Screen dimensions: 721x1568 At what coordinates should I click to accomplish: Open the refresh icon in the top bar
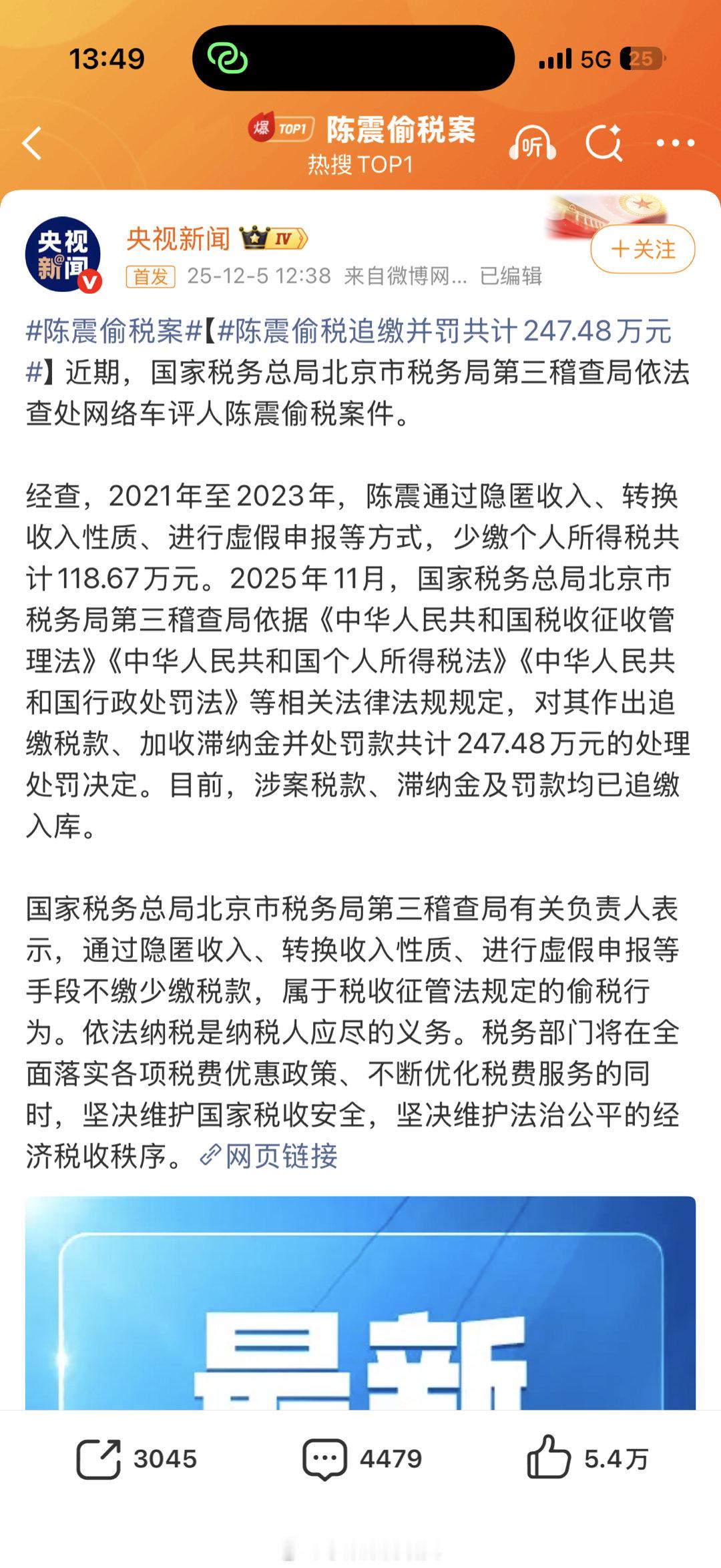[603, 142]
